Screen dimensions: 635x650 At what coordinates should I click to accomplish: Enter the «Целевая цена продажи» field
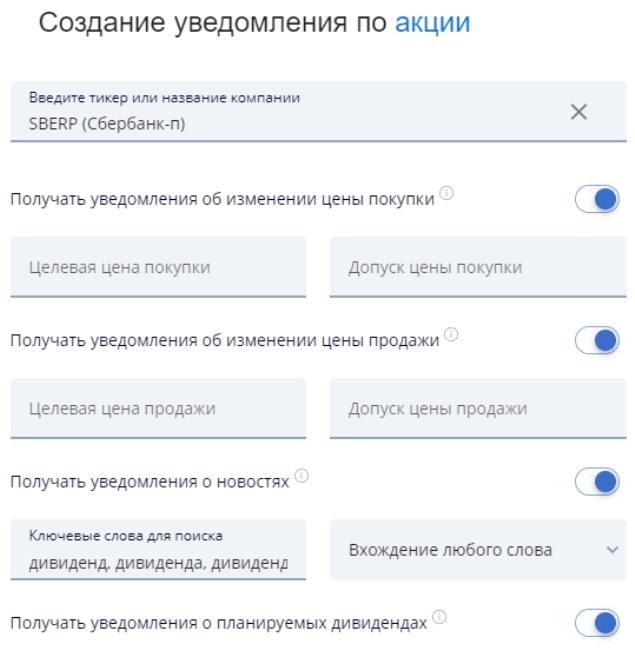point(158,409)
